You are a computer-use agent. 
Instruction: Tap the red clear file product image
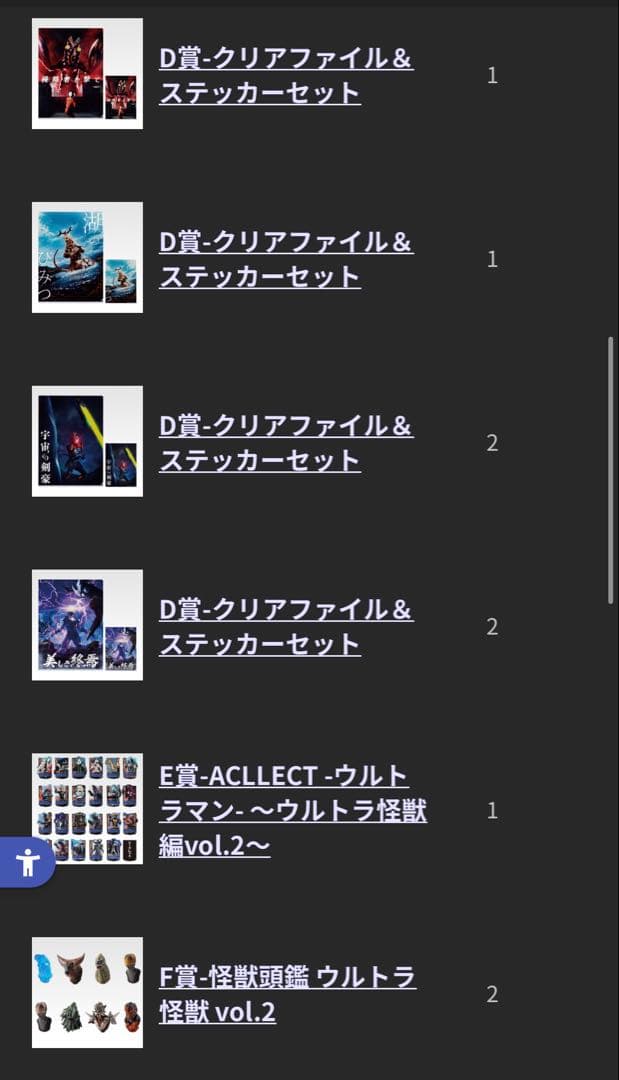pos(87,74)
